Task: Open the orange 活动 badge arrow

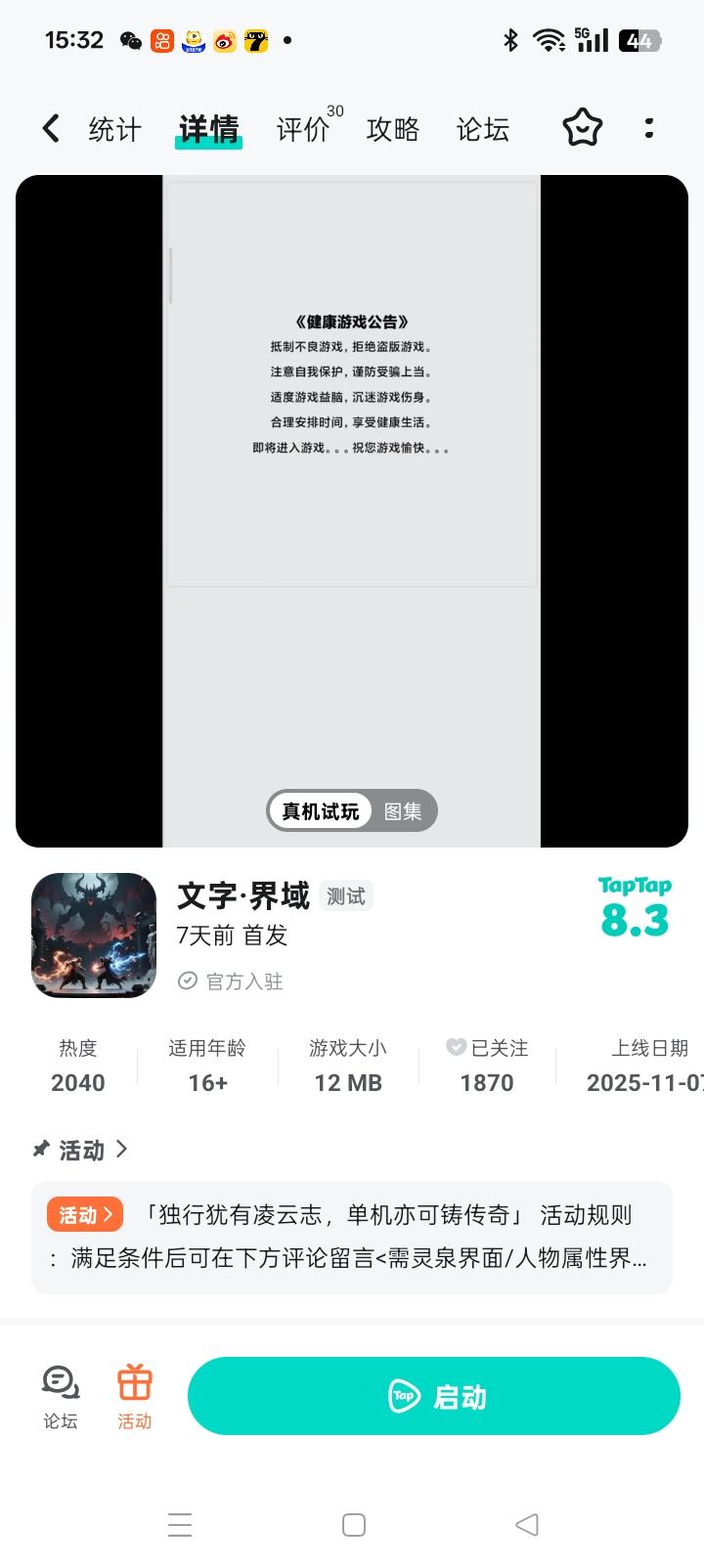Action: pyautogui.click(x=84, y=1214)
